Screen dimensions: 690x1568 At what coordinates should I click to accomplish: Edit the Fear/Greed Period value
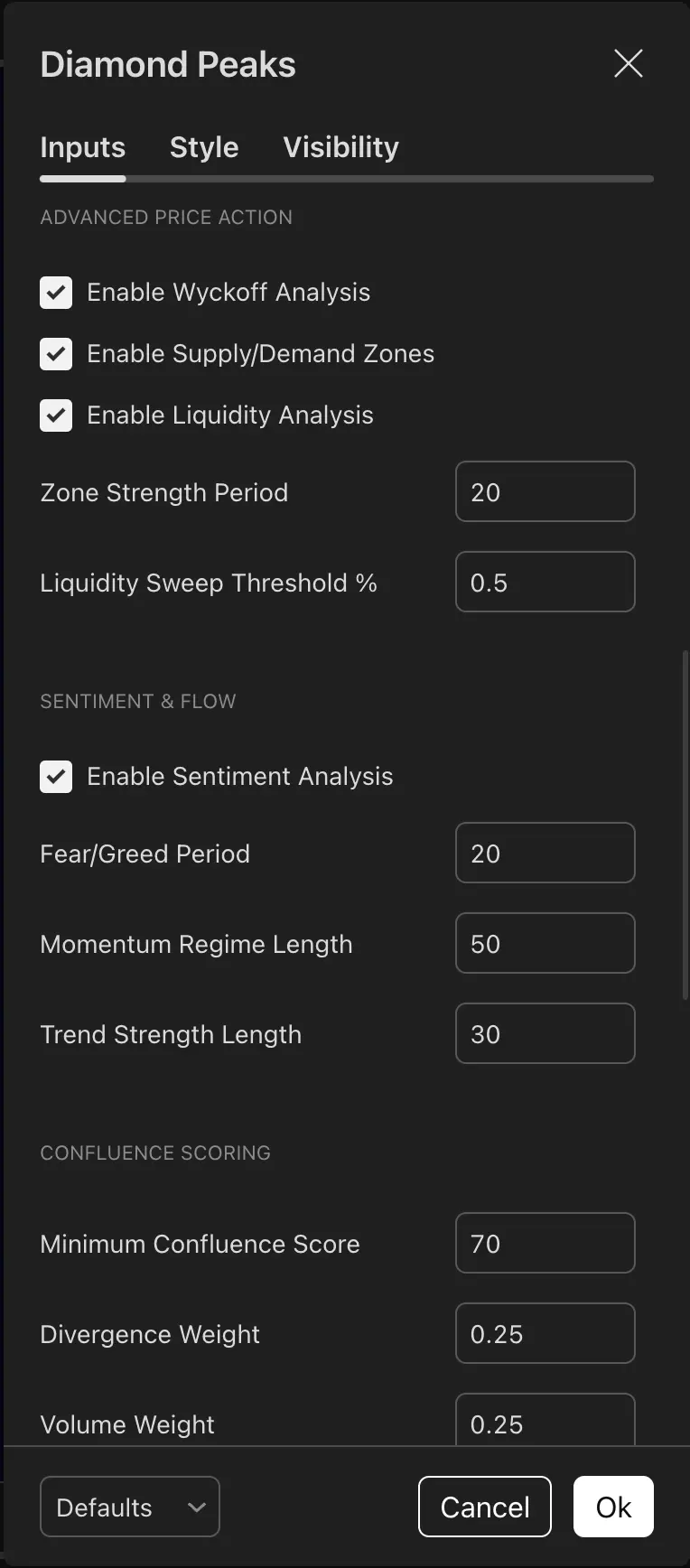click(x=545, y=853)
